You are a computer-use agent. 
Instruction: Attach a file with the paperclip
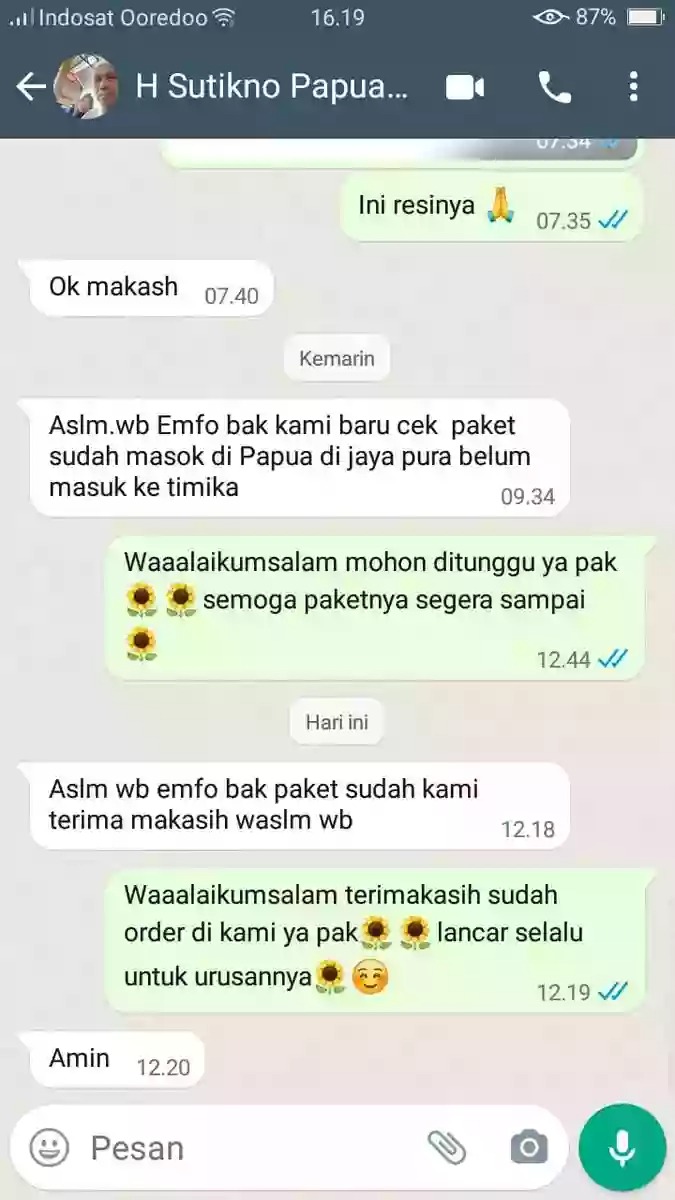coord(447,1146)
